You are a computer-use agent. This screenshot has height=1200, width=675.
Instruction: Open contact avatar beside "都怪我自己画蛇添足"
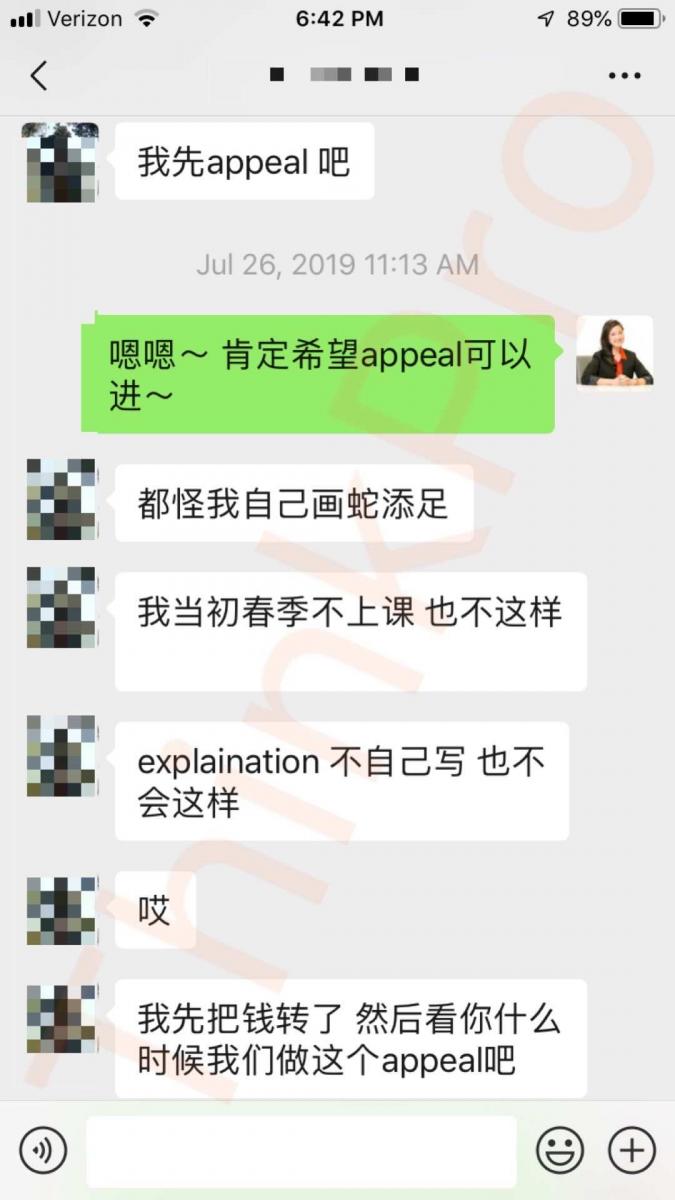pyautogui.click(x=61, y=499)
